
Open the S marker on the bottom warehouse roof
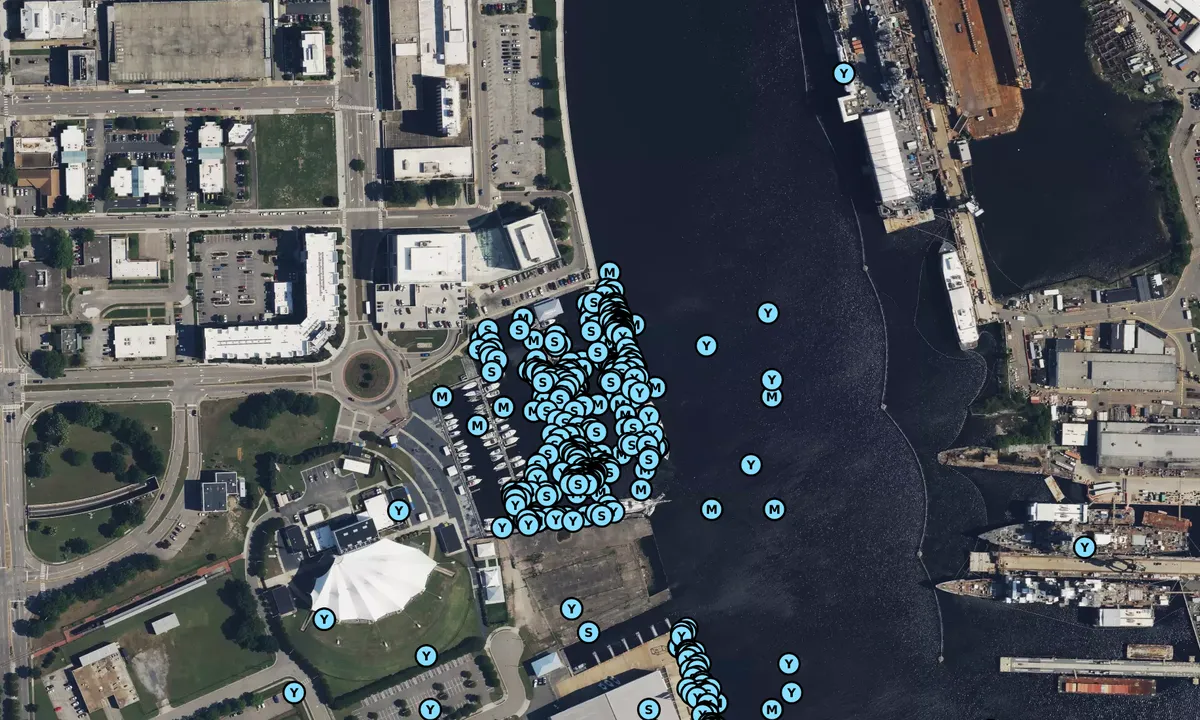click(649, 710)
